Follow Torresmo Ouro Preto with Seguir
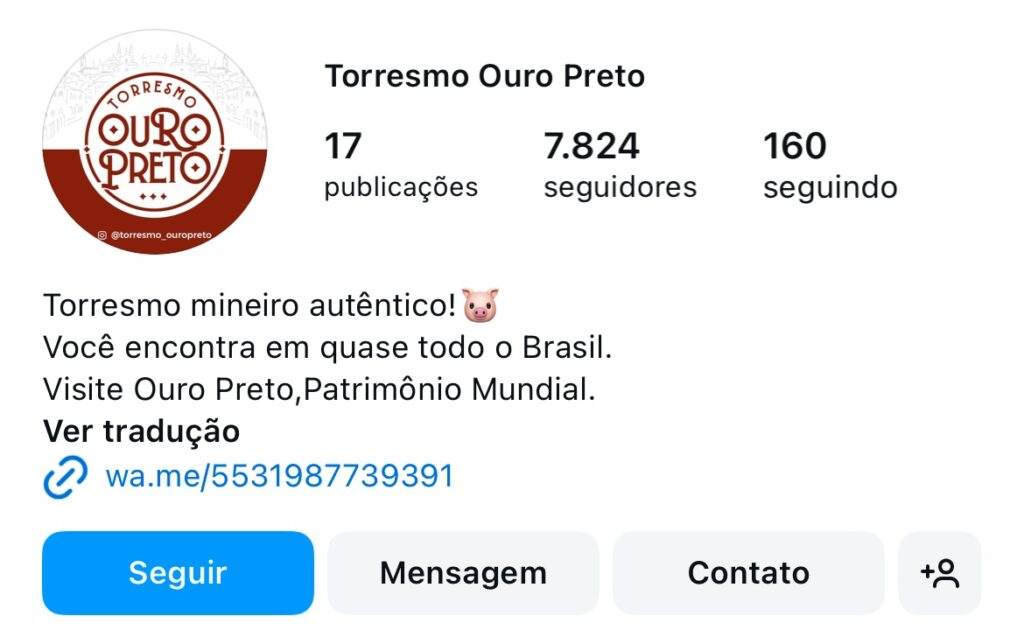Image resolution: width=1024 pixels, height=644 pixels. click(x=177, y=573)
